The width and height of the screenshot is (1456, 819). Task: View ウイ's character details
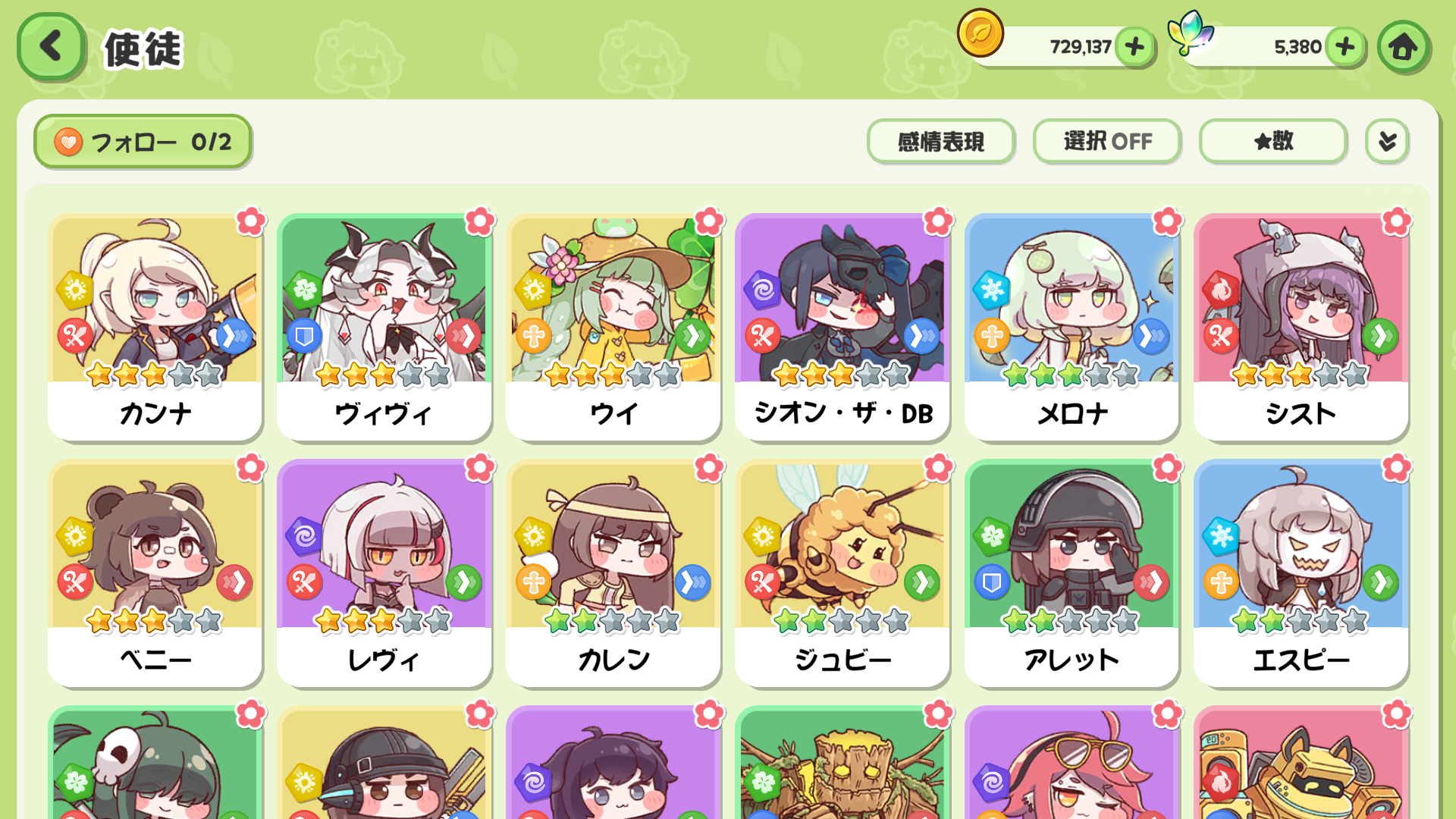point(613,326)
